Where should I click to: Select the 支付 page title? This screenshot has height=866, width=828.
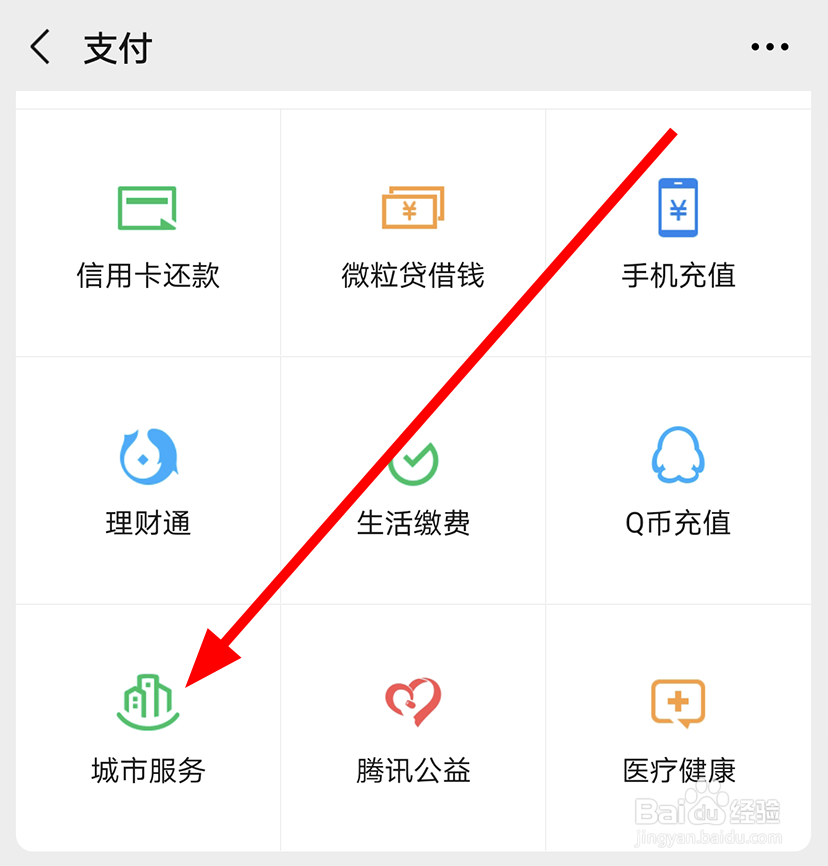click(x=117, y=48)
